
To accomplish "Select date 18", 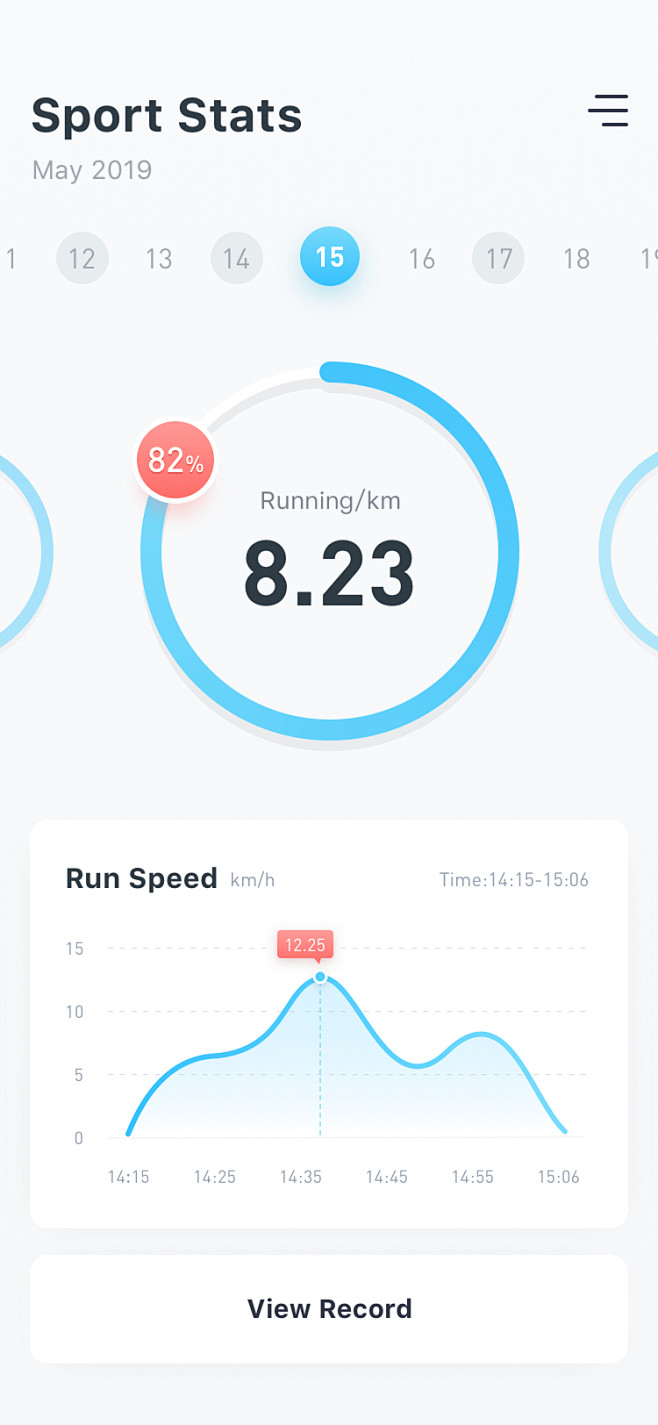I will click(576, 259).
